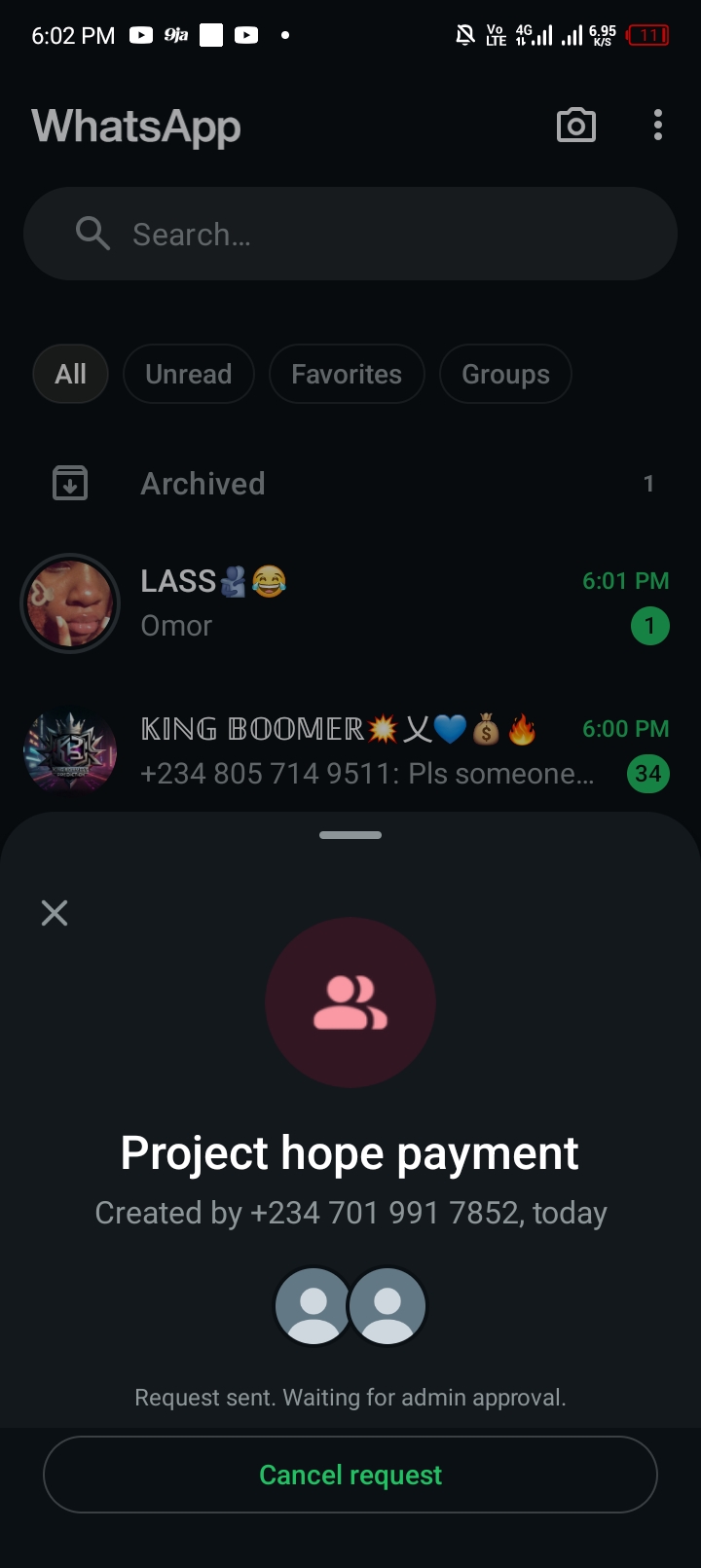Open the Archived chats row
This screenshot has width=701, height=1568.
coord(350,484)
